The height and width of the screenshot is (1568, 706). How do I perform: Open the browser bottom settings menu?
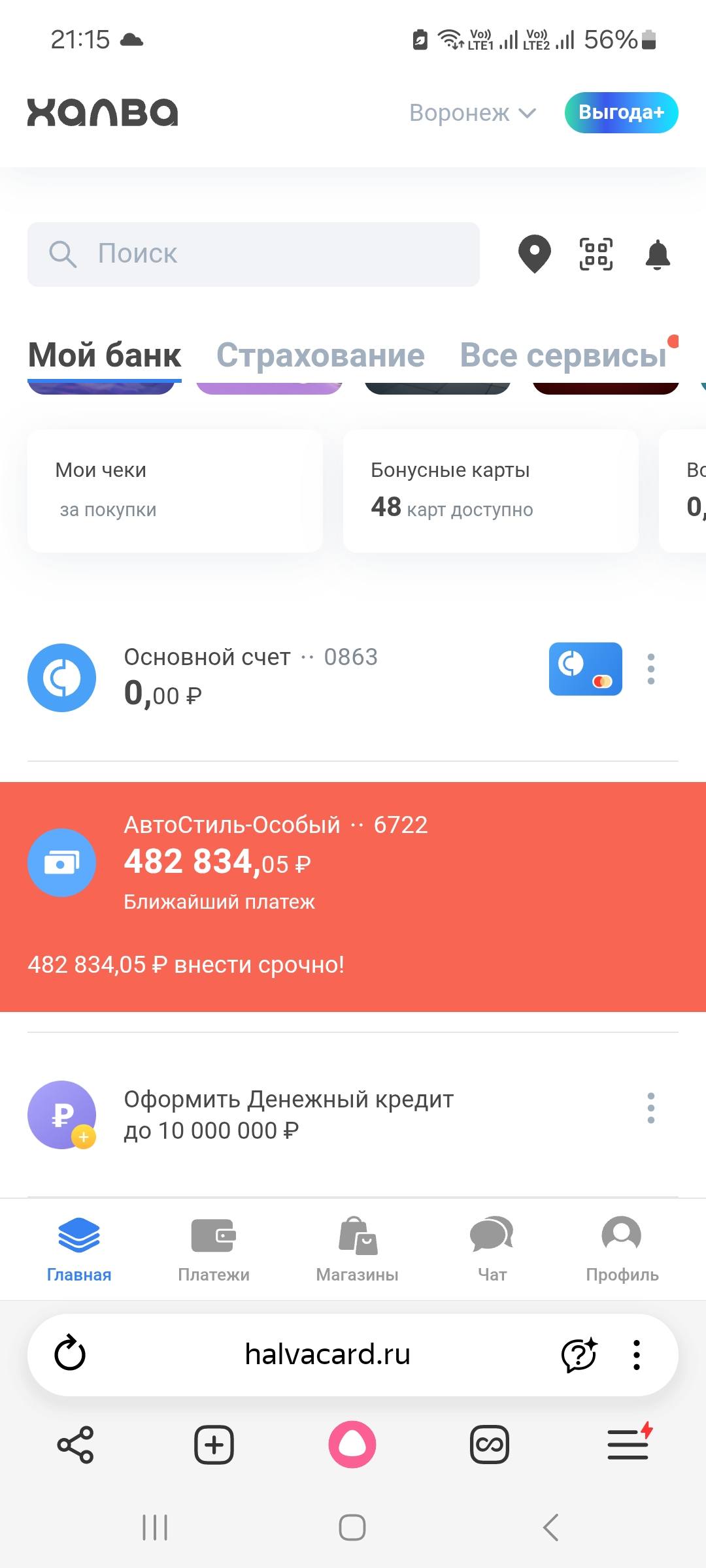pyautogui.click(x=629, y=1445)
